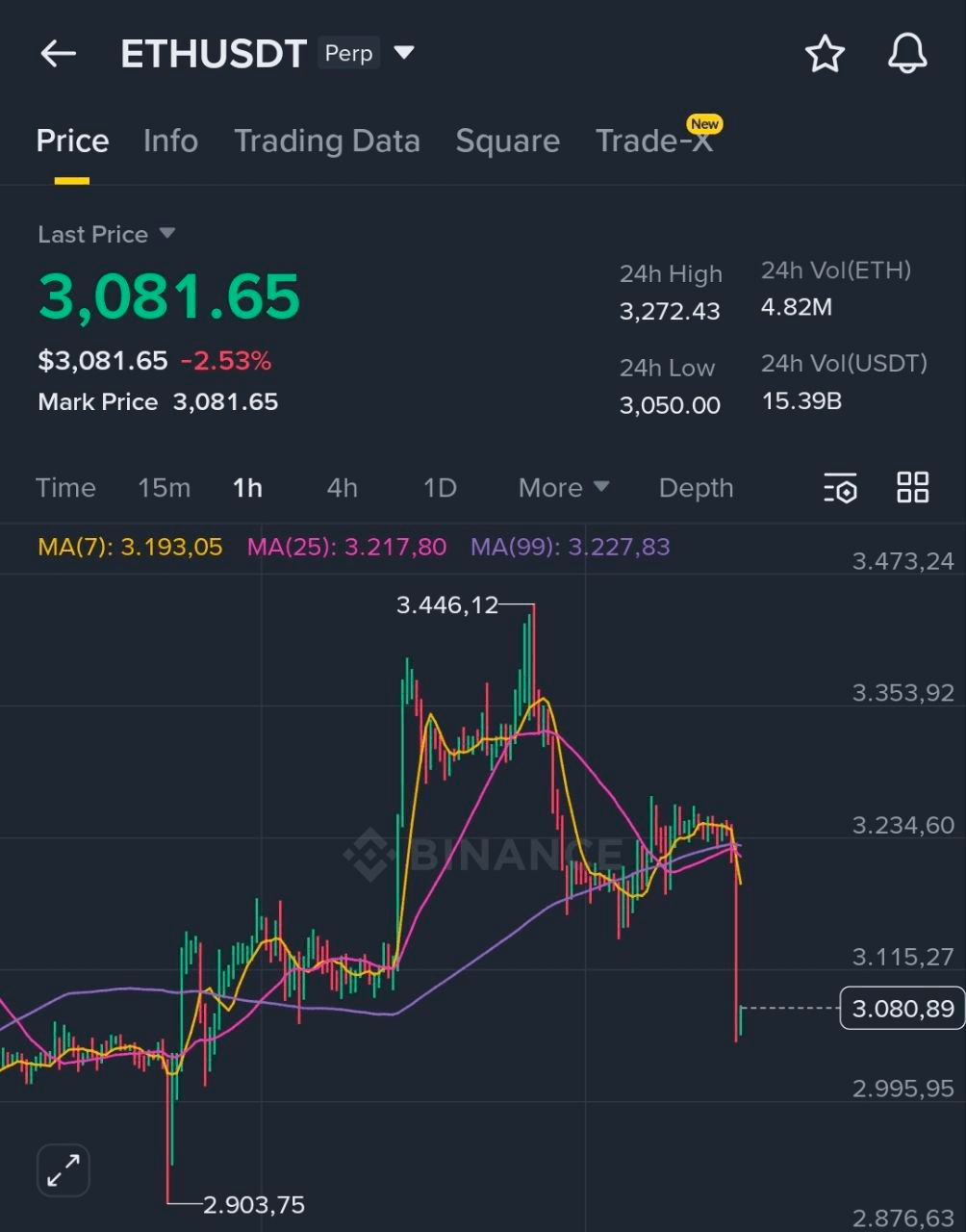
Task: Open the ETHUSDT pair selector dropdown
Action: (x=404, y=53)
